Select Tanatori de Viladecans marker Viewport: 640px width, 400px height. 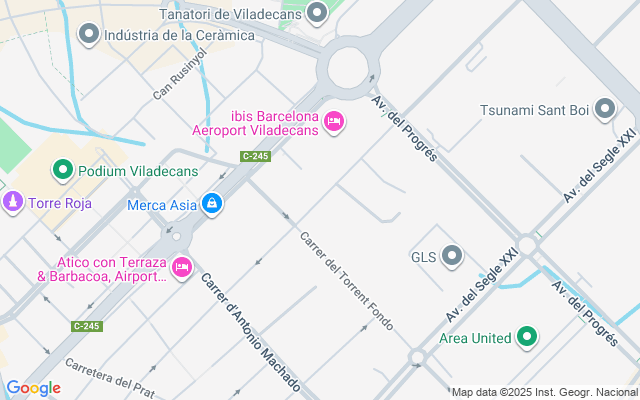point(318,14)
